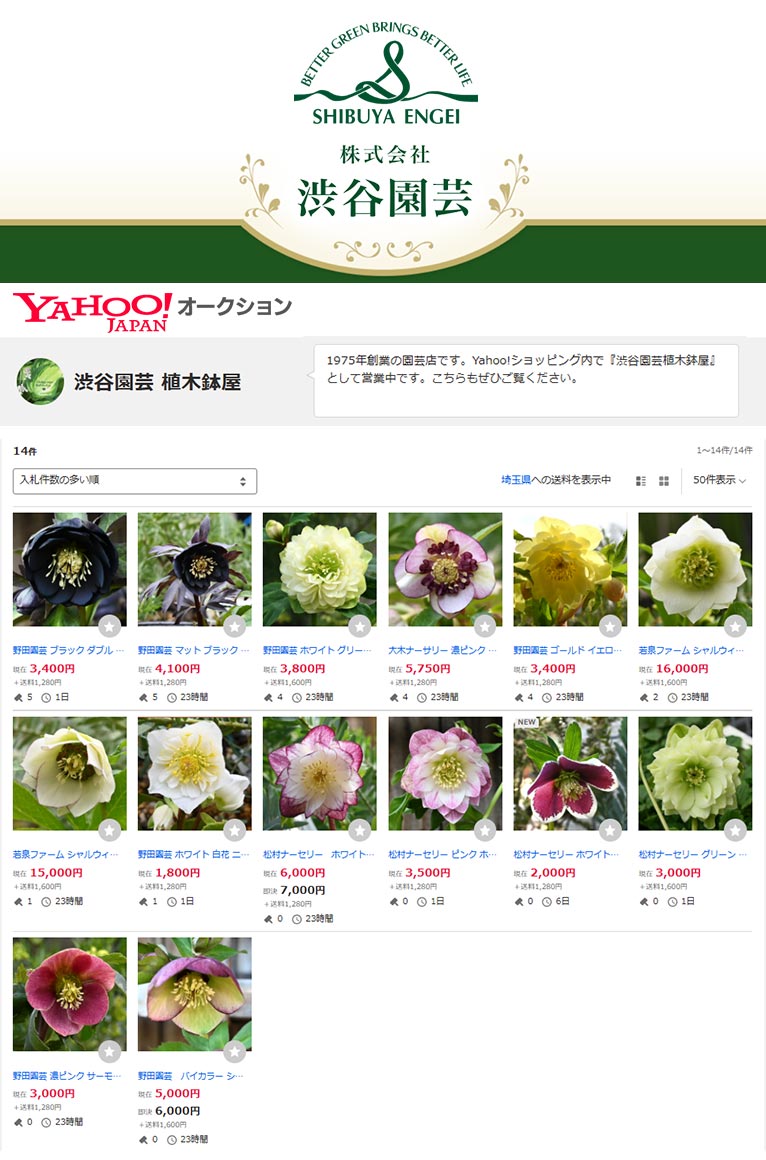Switch to grid view layout
The width and height of the screenshot is (766, 1160).
pyautogui.click(x=665, y=482)
